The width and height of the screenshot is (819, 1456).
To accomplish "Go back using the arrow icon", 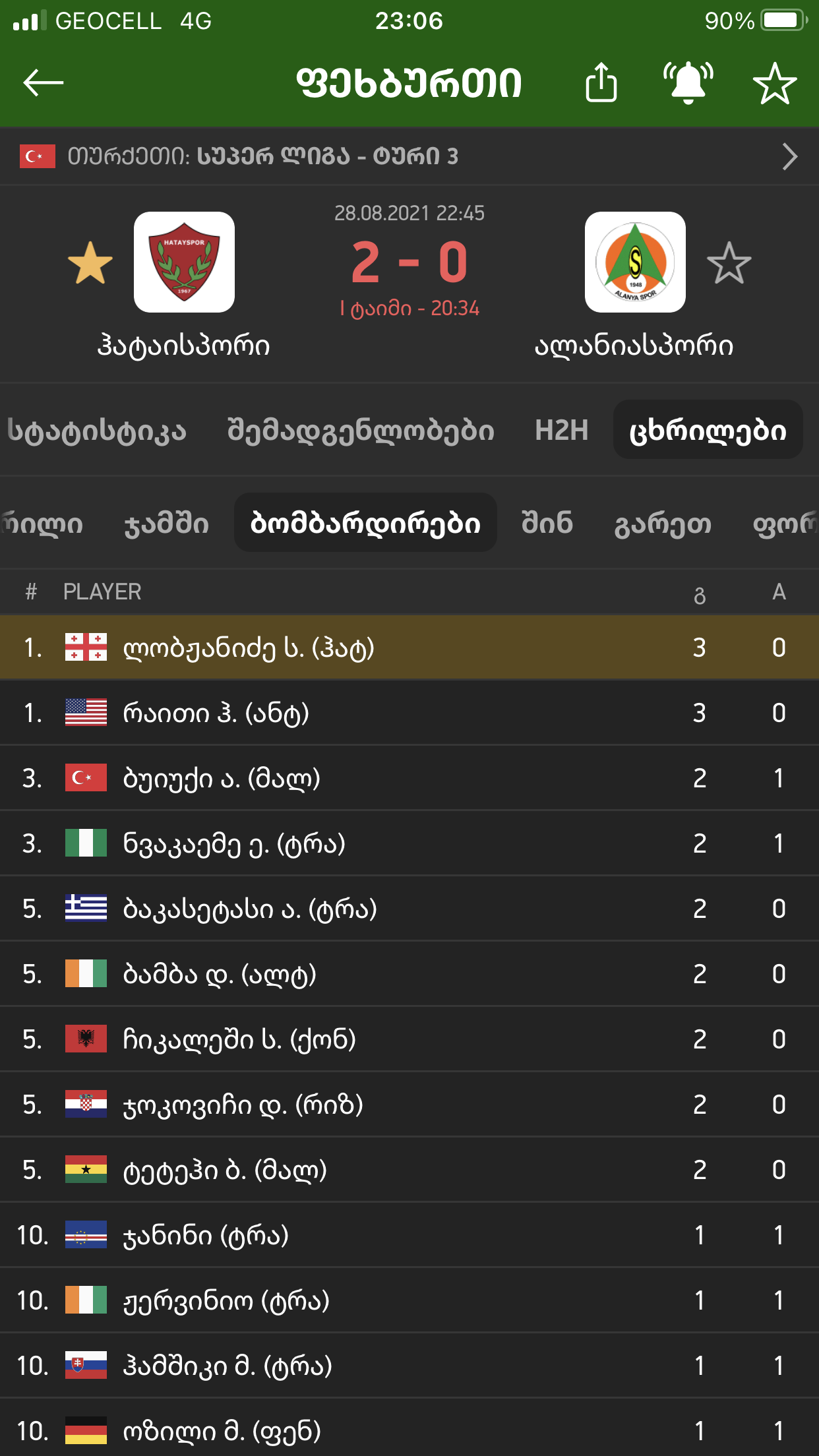I will click(44, 83).
